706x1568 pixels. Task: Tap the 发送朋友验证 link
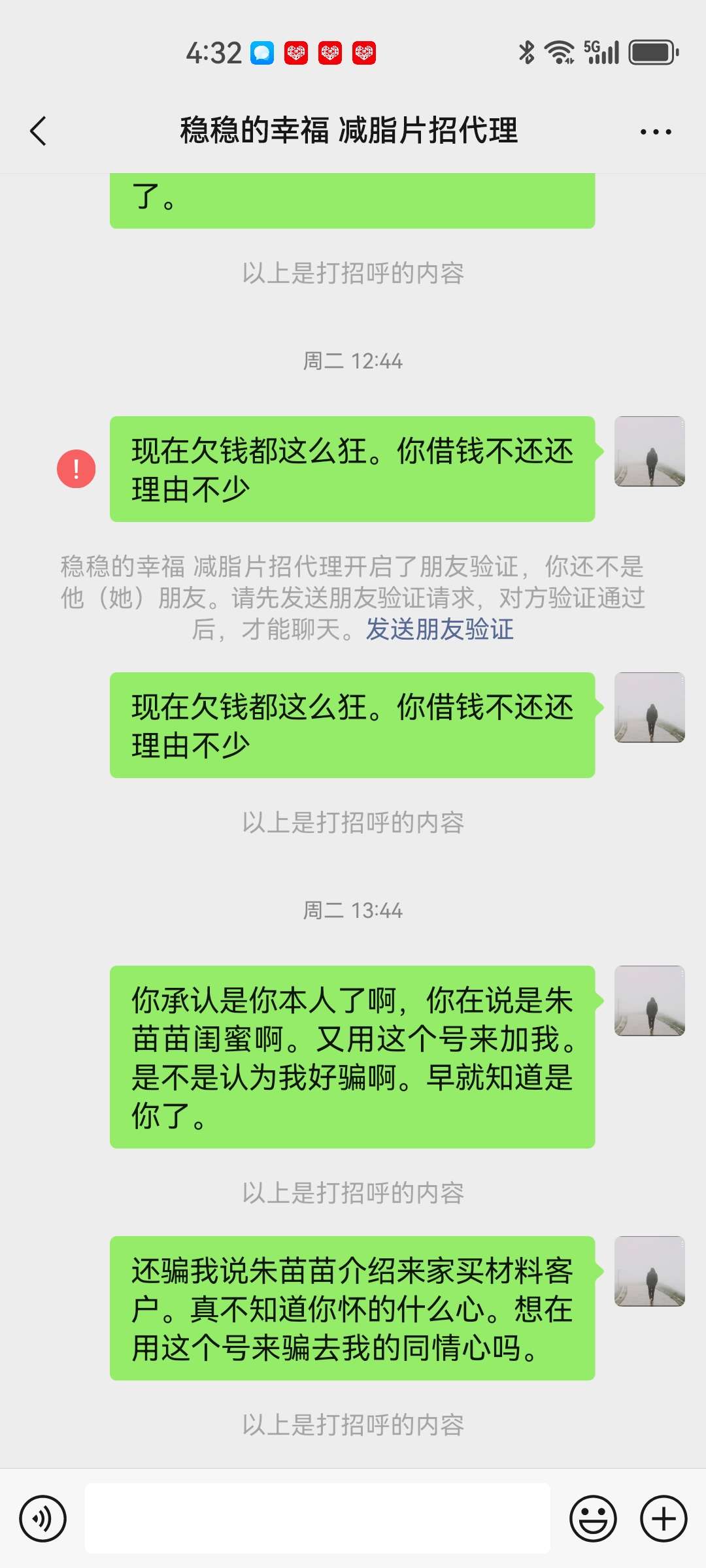click(439, 629)
